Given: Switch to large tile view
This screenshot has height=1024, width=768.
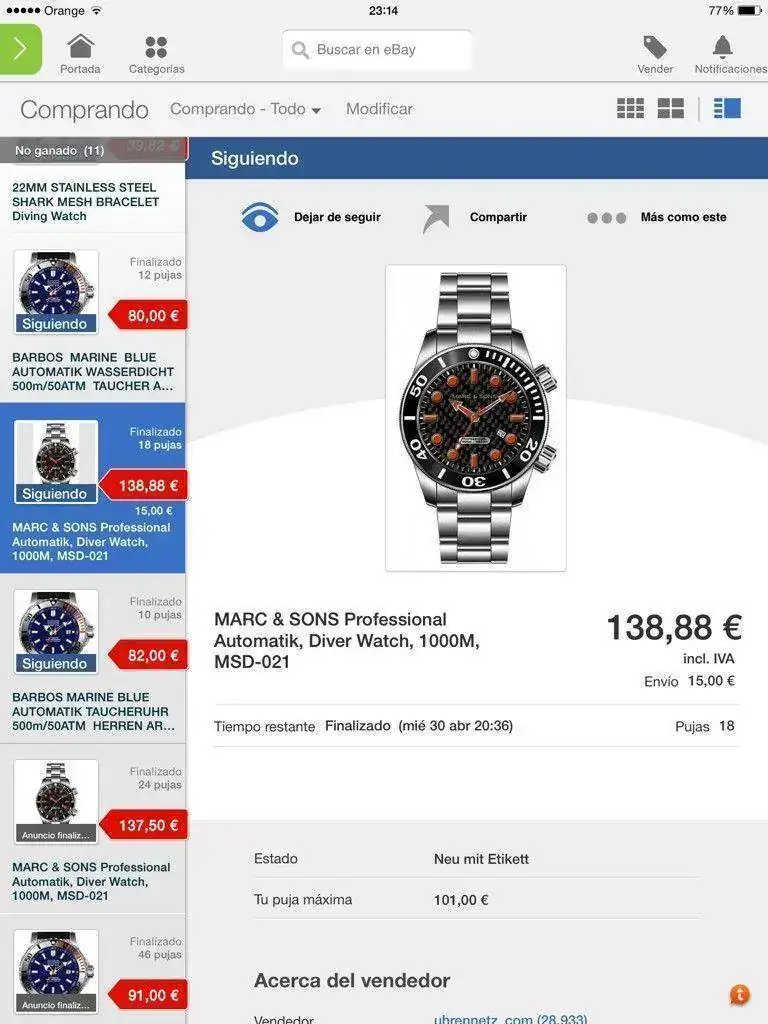Looking at the screenshot, I should pos(670,108).
